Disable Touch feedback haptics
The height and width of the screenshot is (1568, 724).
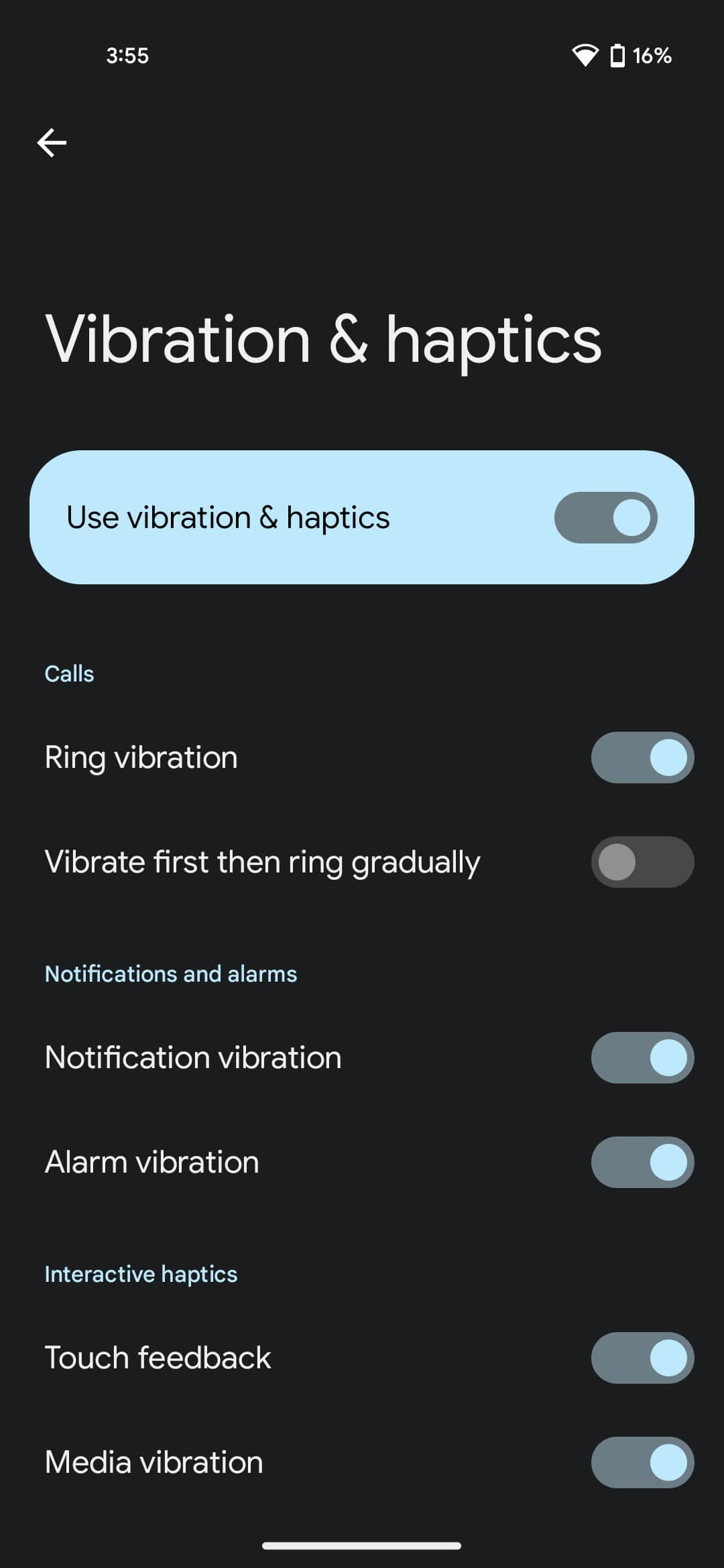642,1358
